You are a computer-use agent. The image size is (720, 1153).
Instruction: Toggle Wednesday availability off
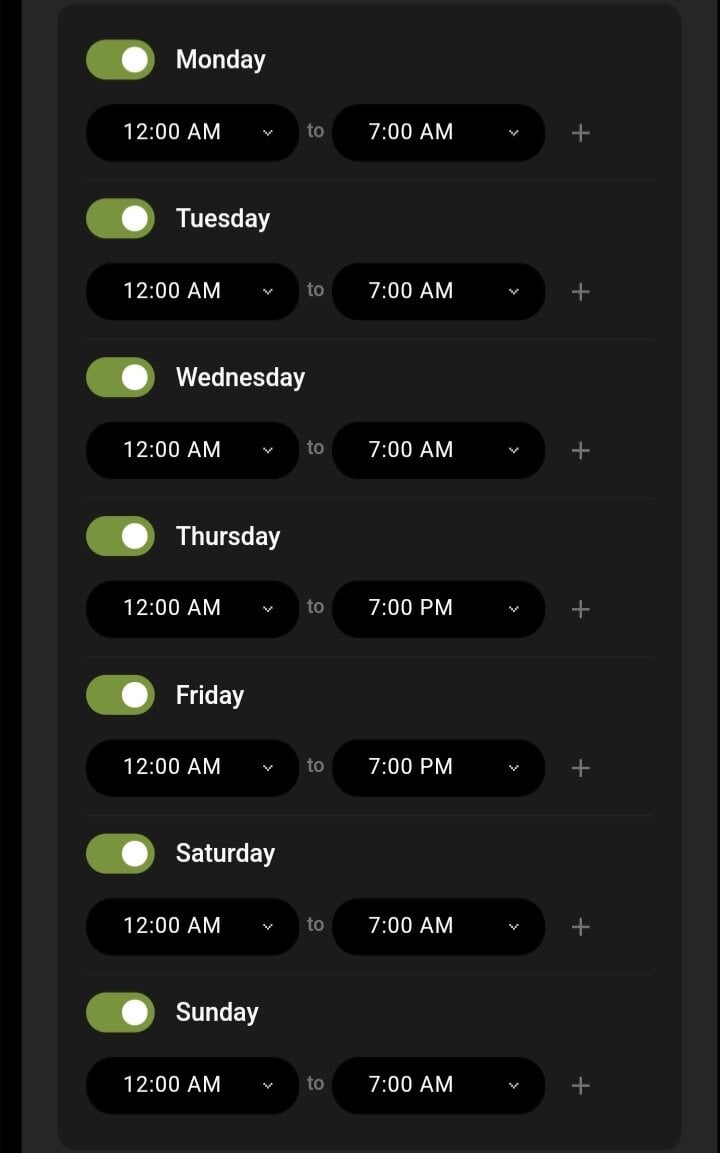click(120, 377)
